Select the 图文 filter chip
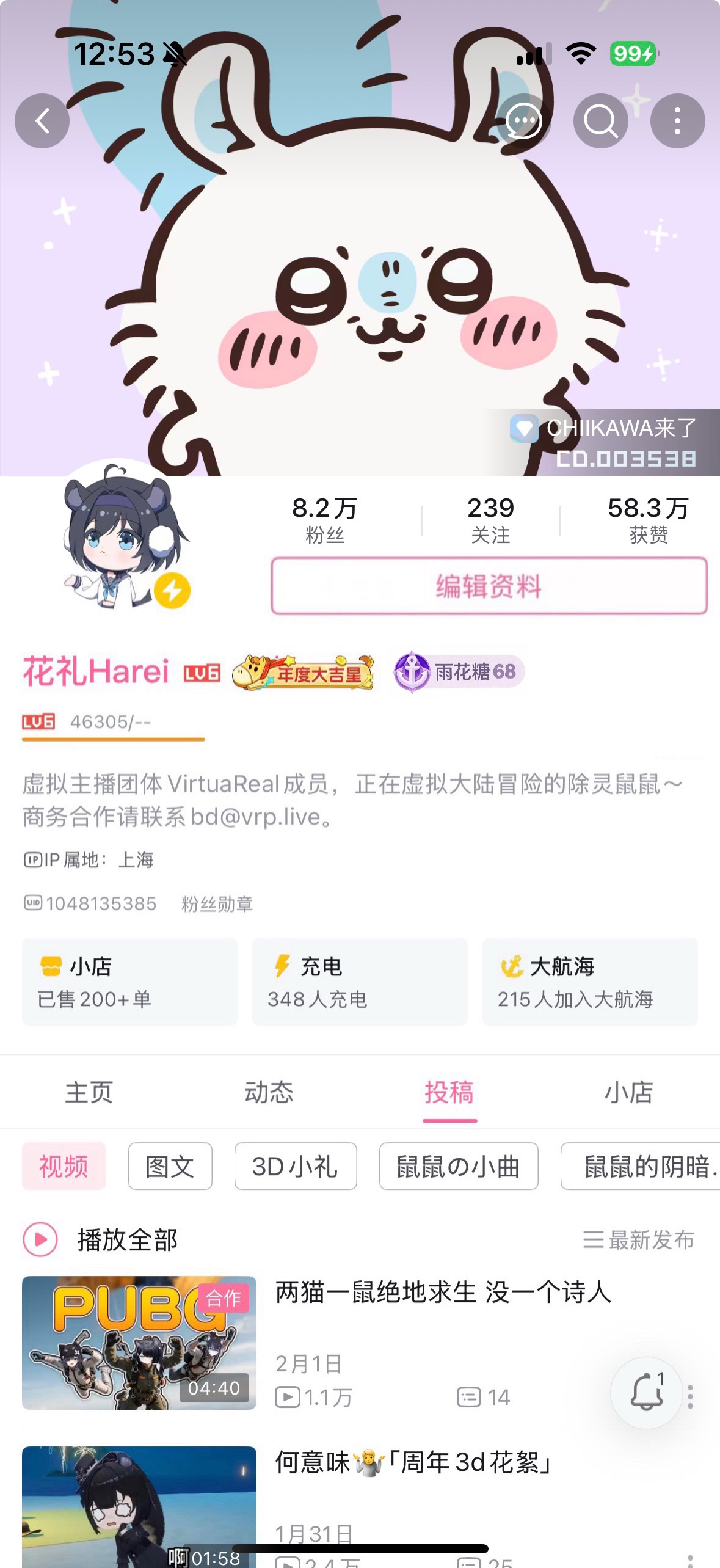This screenshot has height=1568, width=720. coord(170,1166)
